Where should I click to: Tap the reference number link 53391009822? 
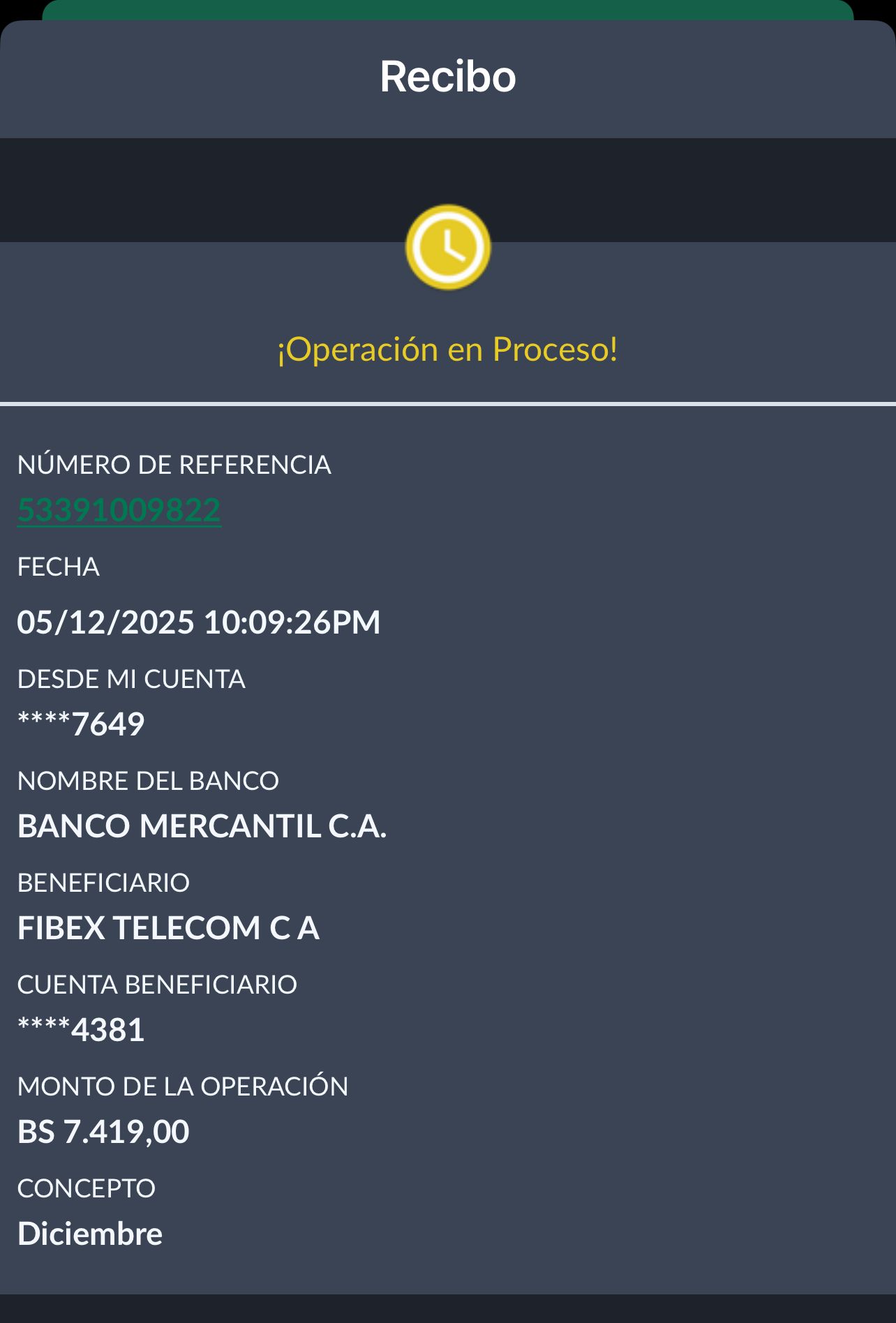point(119,510)
